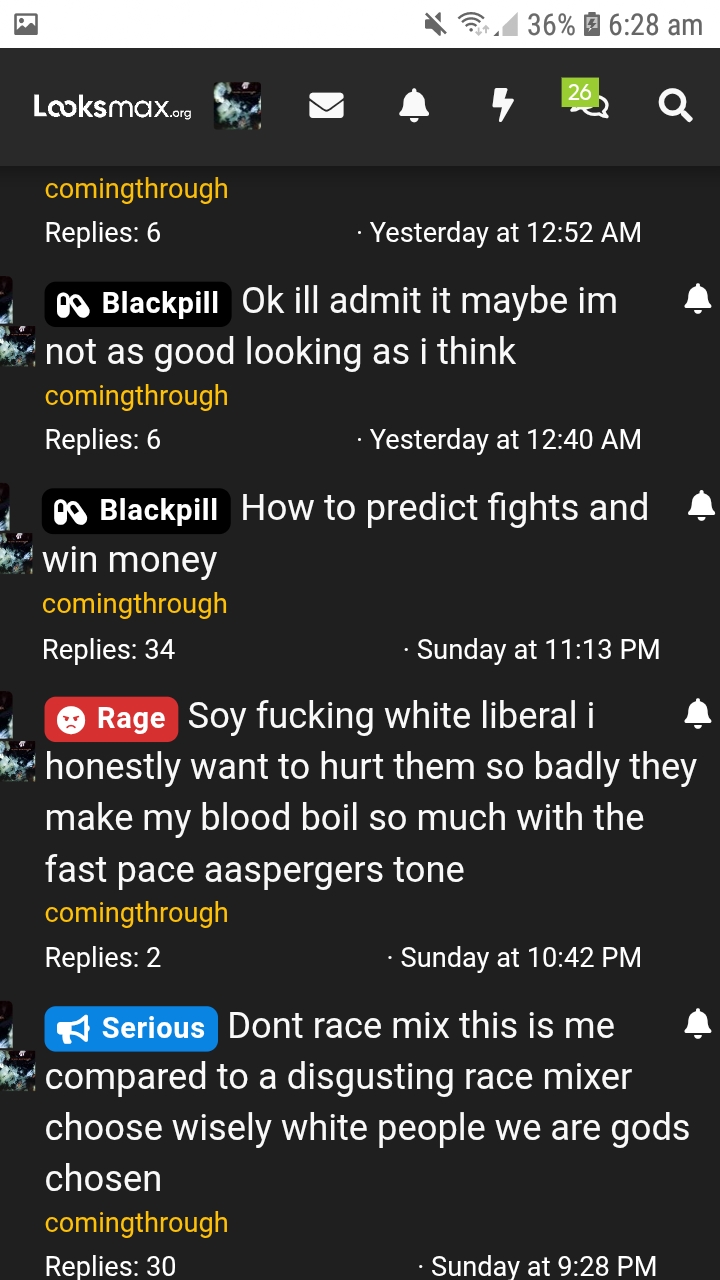Tap the bell beside the Rage thread
The image size is (720, 1280).
click(697, 714)
